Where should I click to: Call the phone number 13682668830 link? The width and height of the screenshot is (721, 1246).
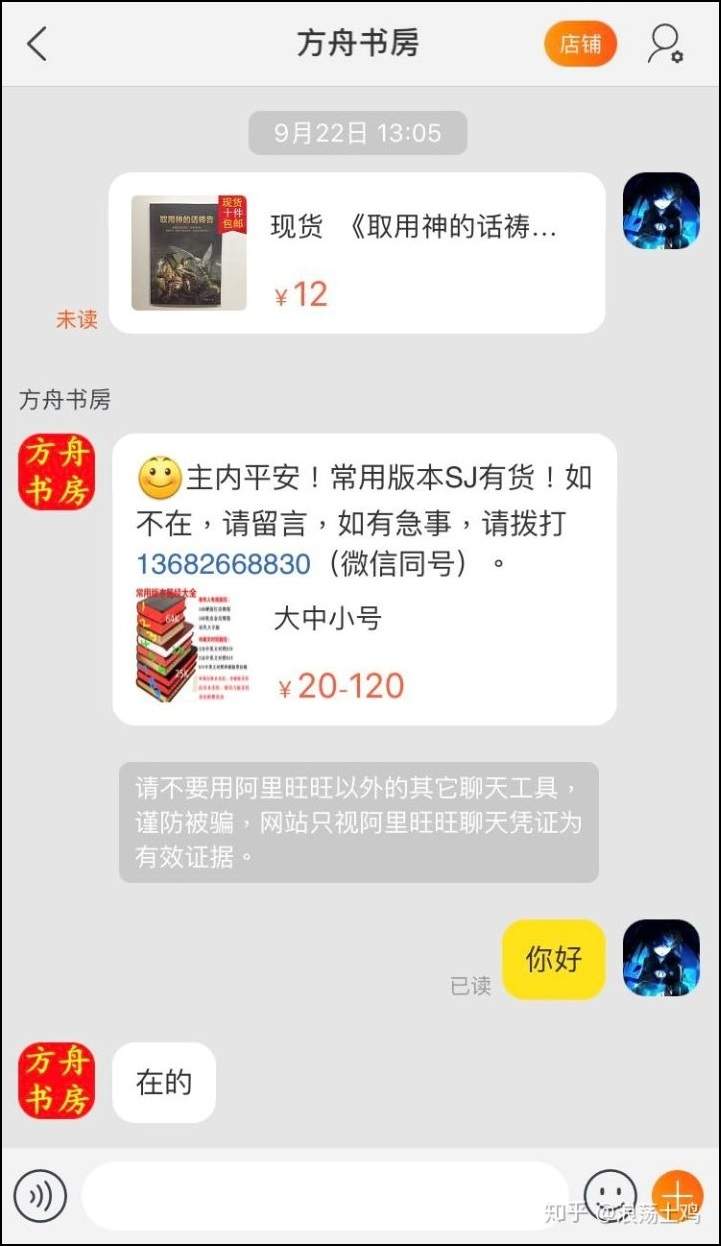pos(224,564)
